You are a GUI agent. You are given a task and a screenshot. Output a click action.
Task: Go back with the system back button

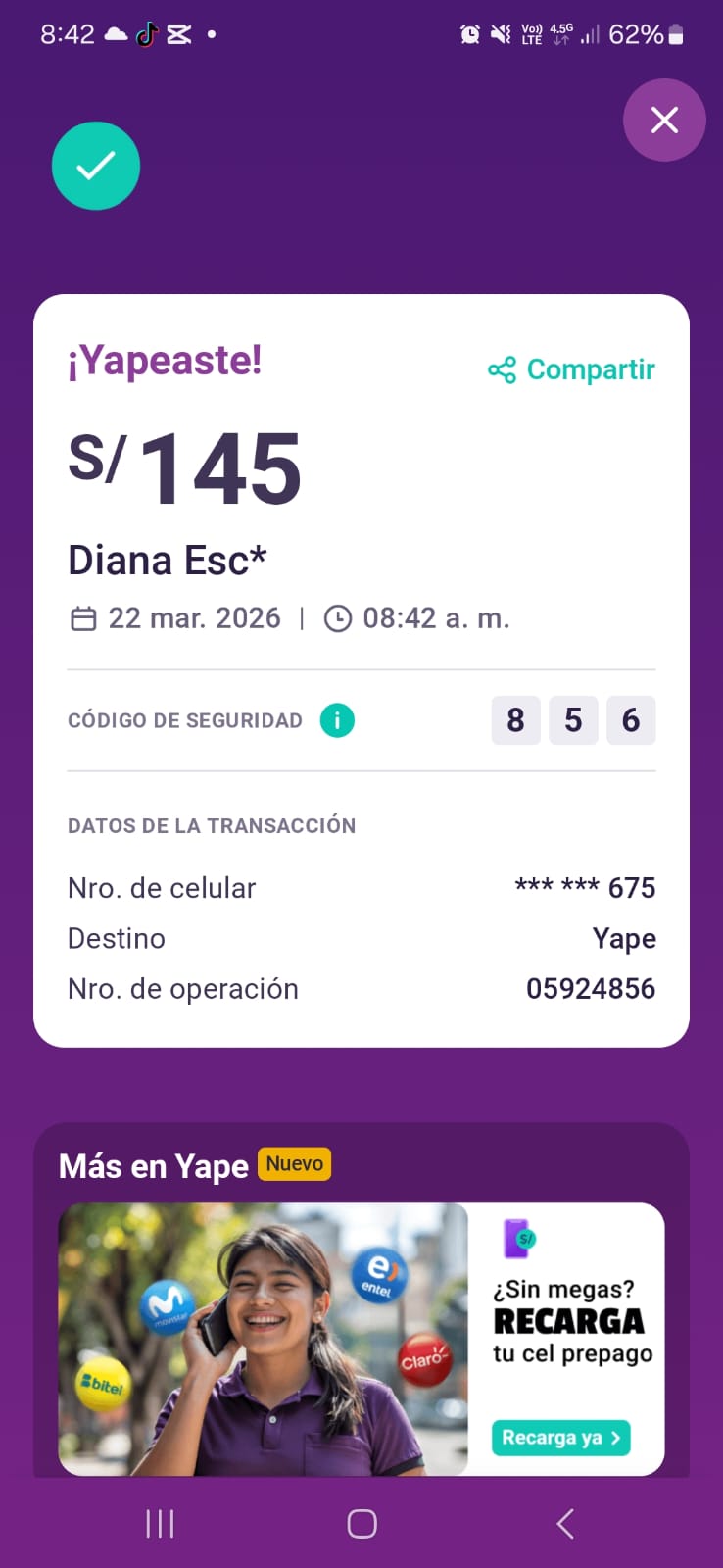(x=565, y=1523)
